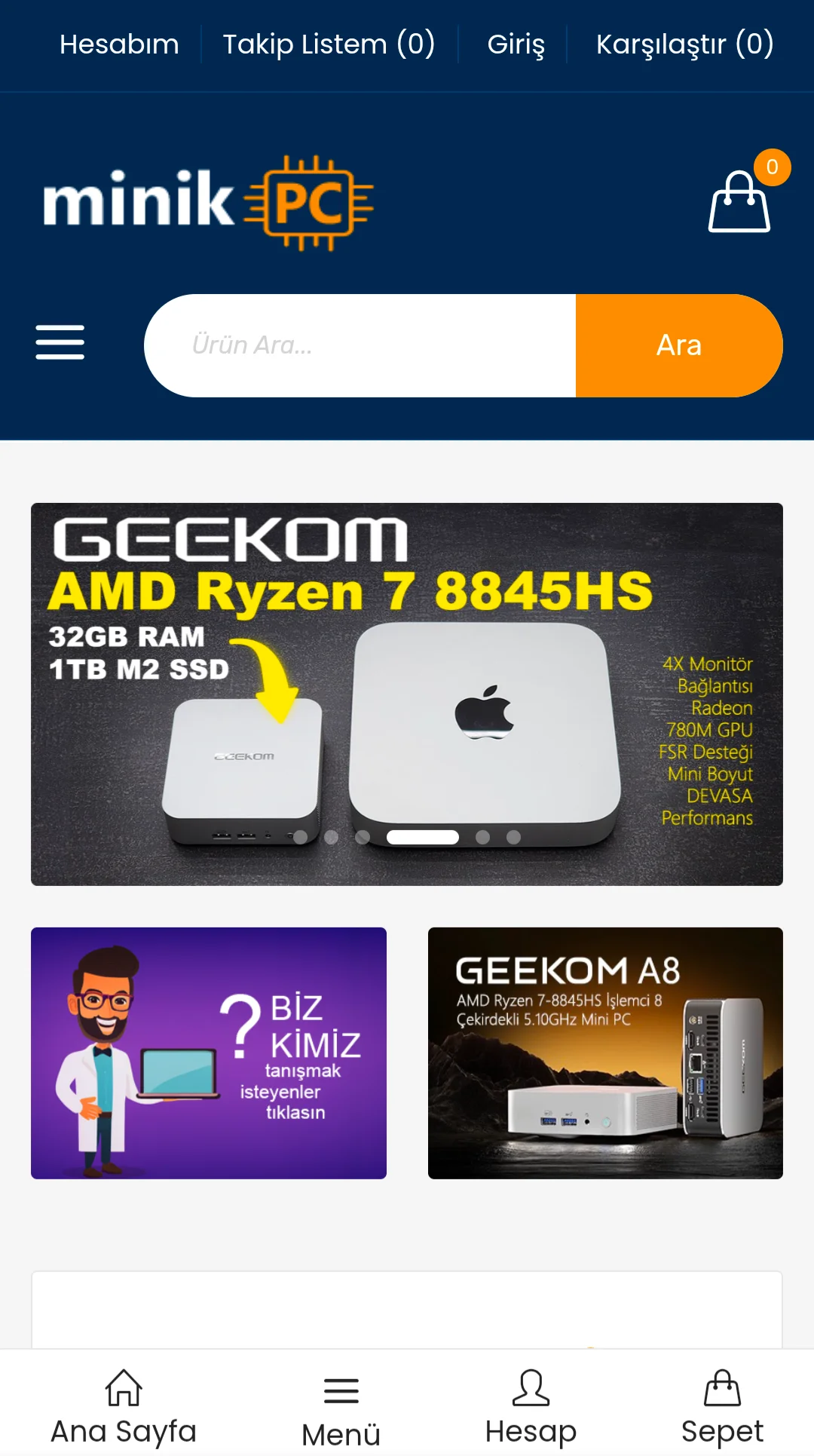Tap the Giriş login link
This screenshot has height=1456, width=814.
pos(516,44)
